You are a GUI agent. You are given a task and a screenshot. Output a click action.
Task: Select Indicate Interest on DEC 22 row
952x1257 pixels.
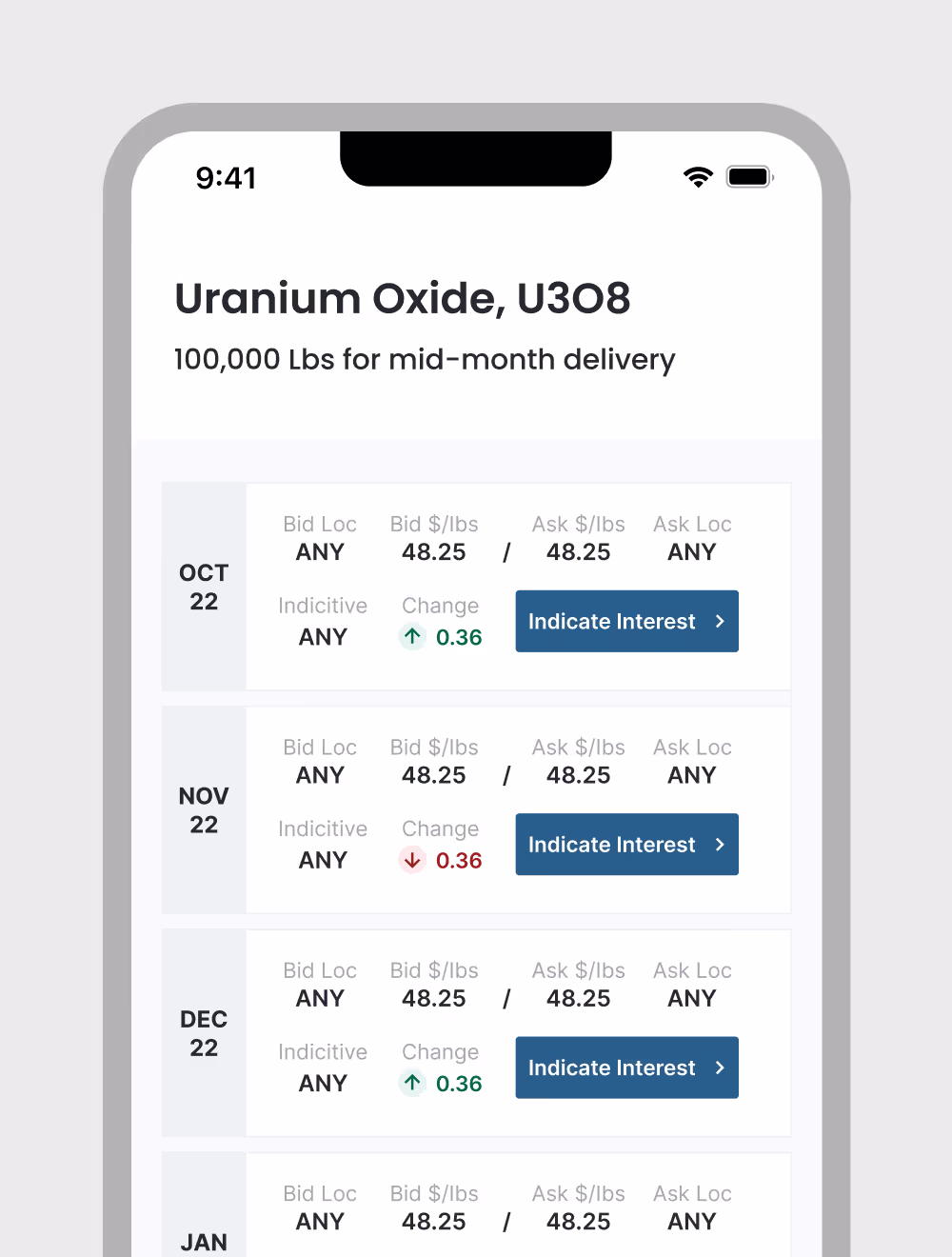626,1067
